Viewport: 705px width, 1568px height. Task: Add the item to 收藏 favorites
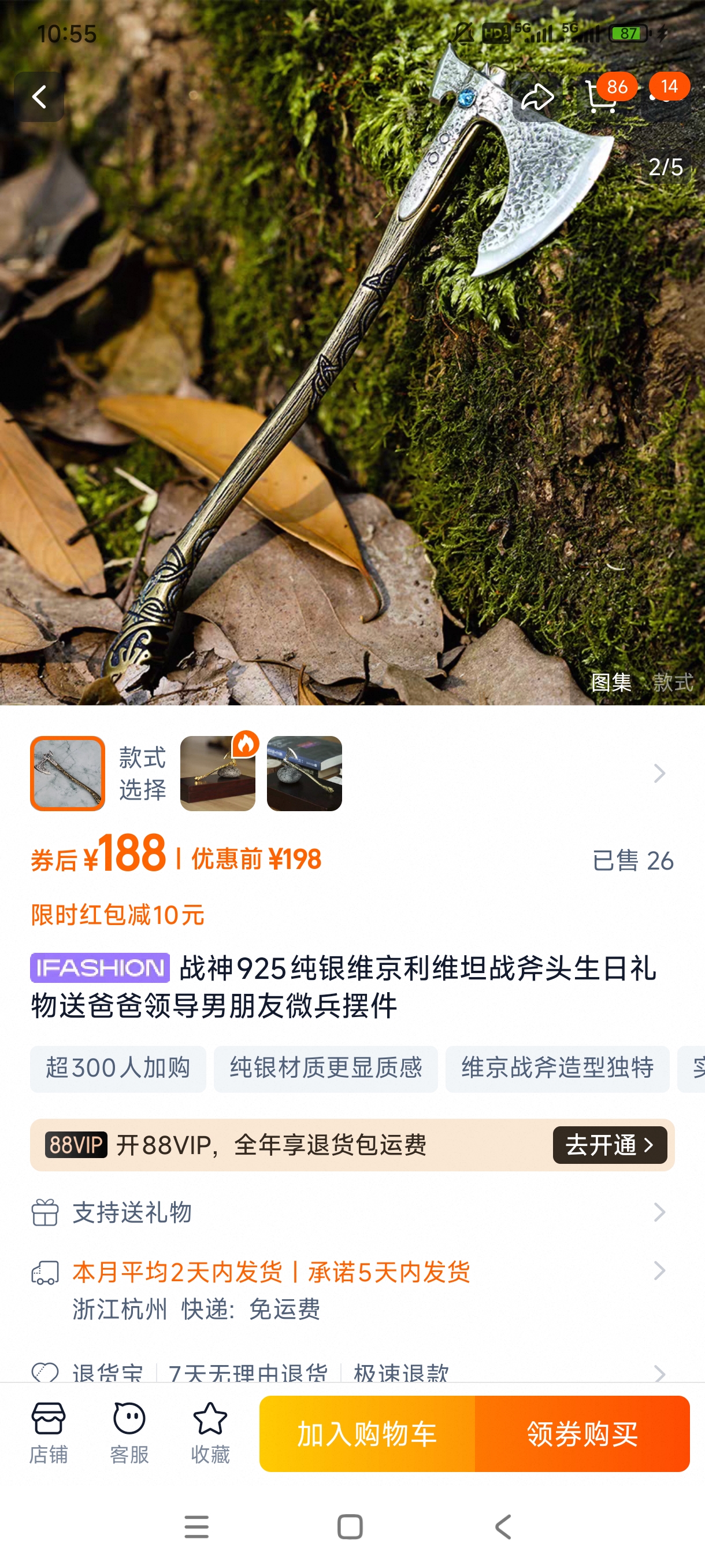(x=210, y=1433)
